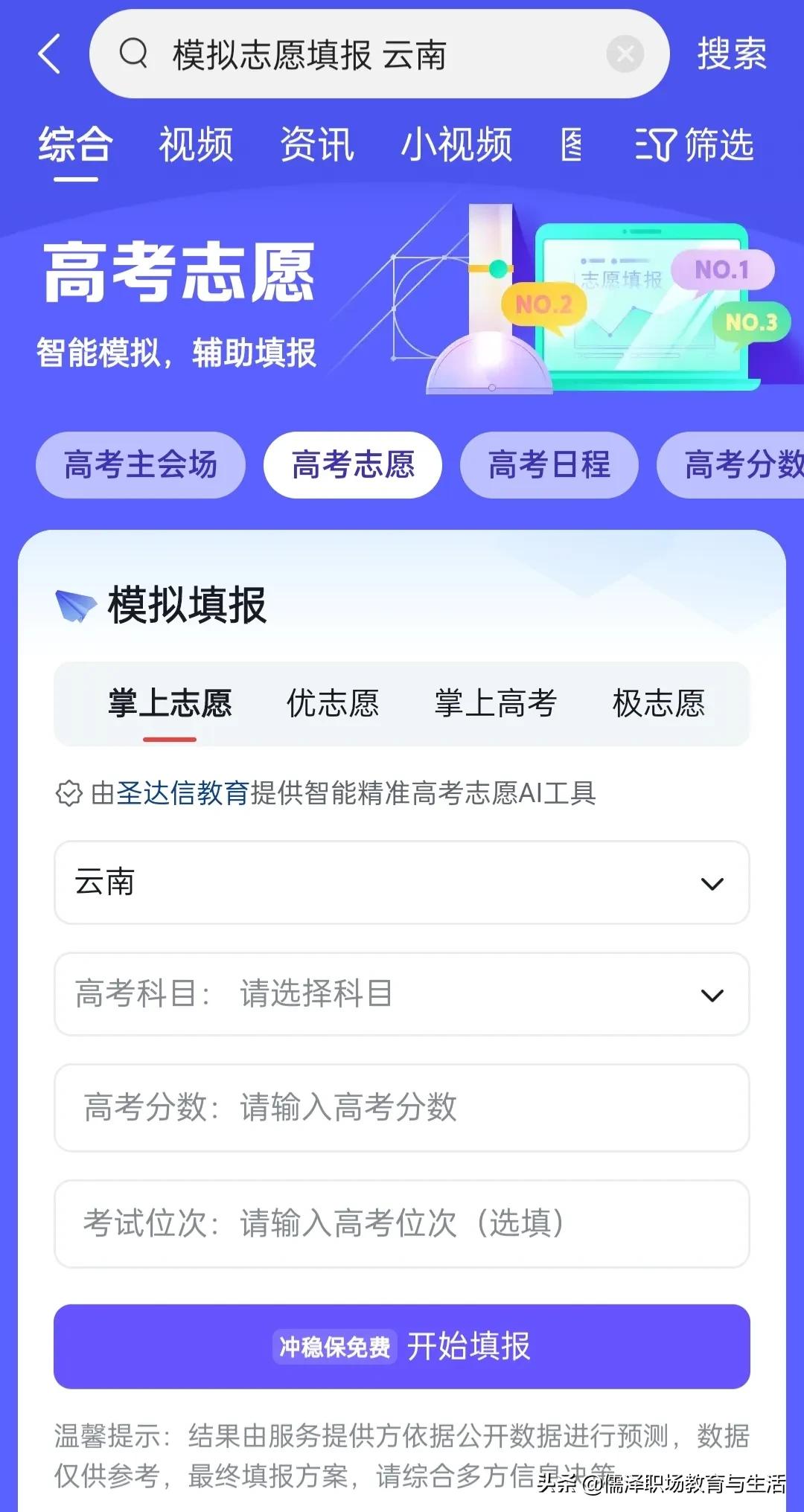Click the magnifier icon in search bar
The height and width of the screenshot is (1512, 804).
pos(133,54)
